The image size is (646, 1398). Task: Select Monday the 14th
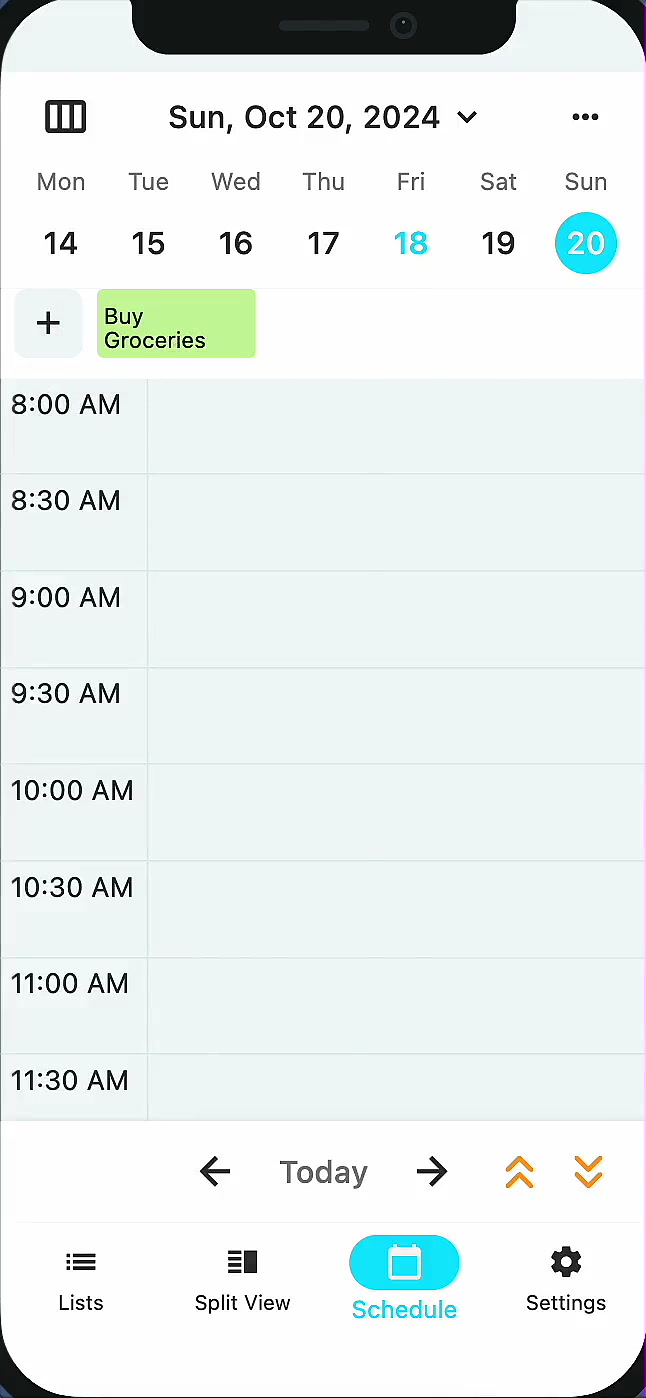[61, 243]
